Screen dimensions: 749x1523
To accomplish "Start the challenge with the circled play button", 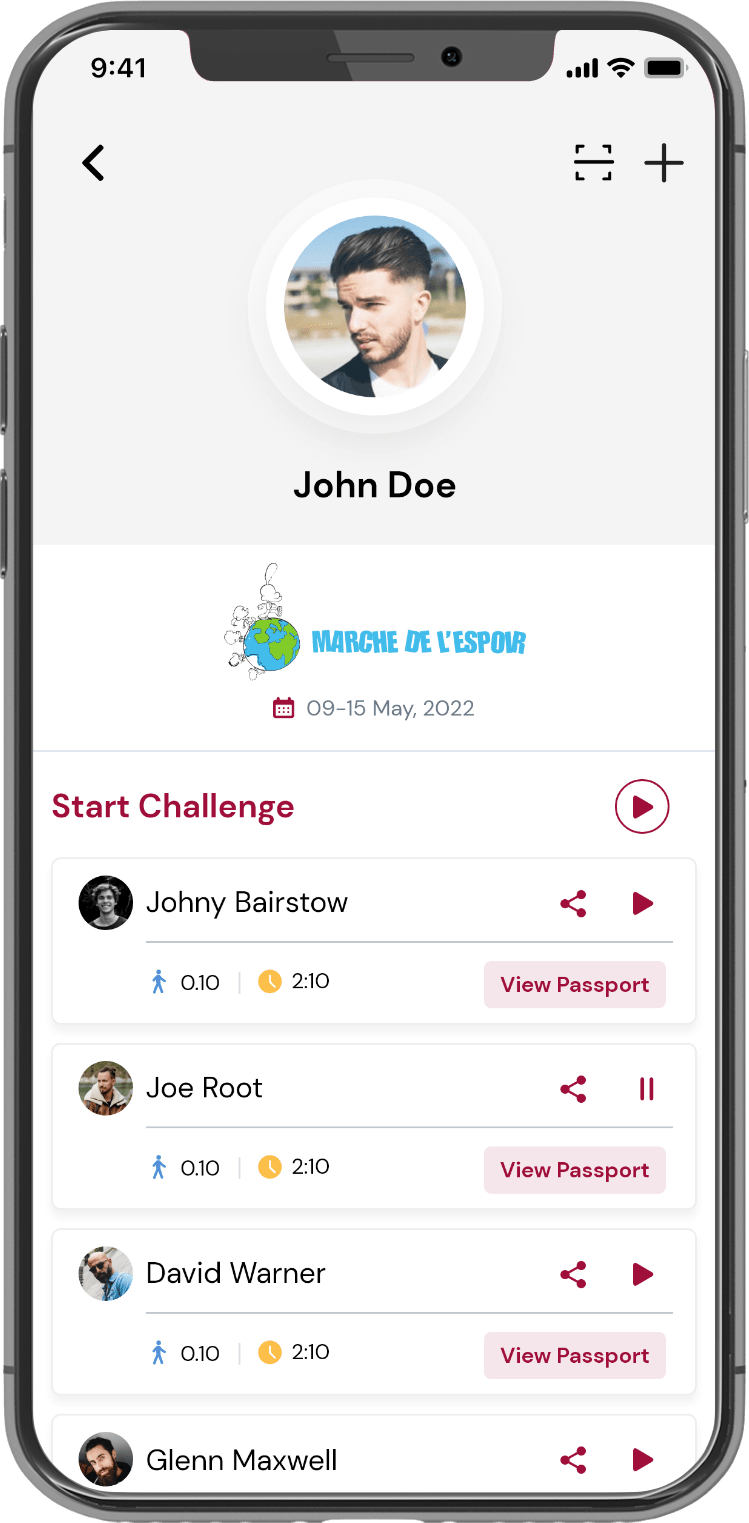I will [x=641, y=806].
